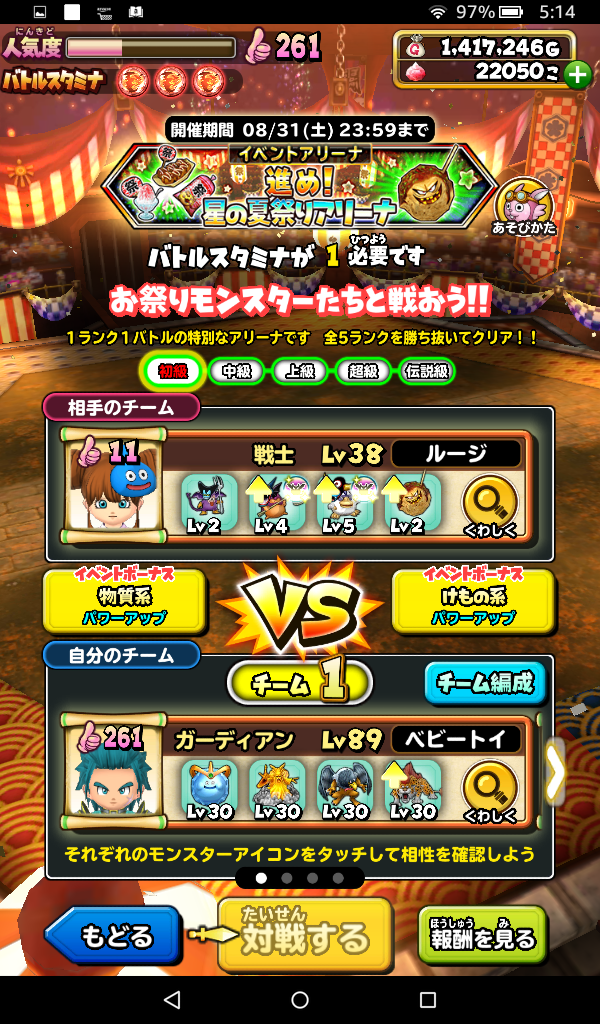
Task: View opponent team details with くわしく
Action: pos(490,505)
